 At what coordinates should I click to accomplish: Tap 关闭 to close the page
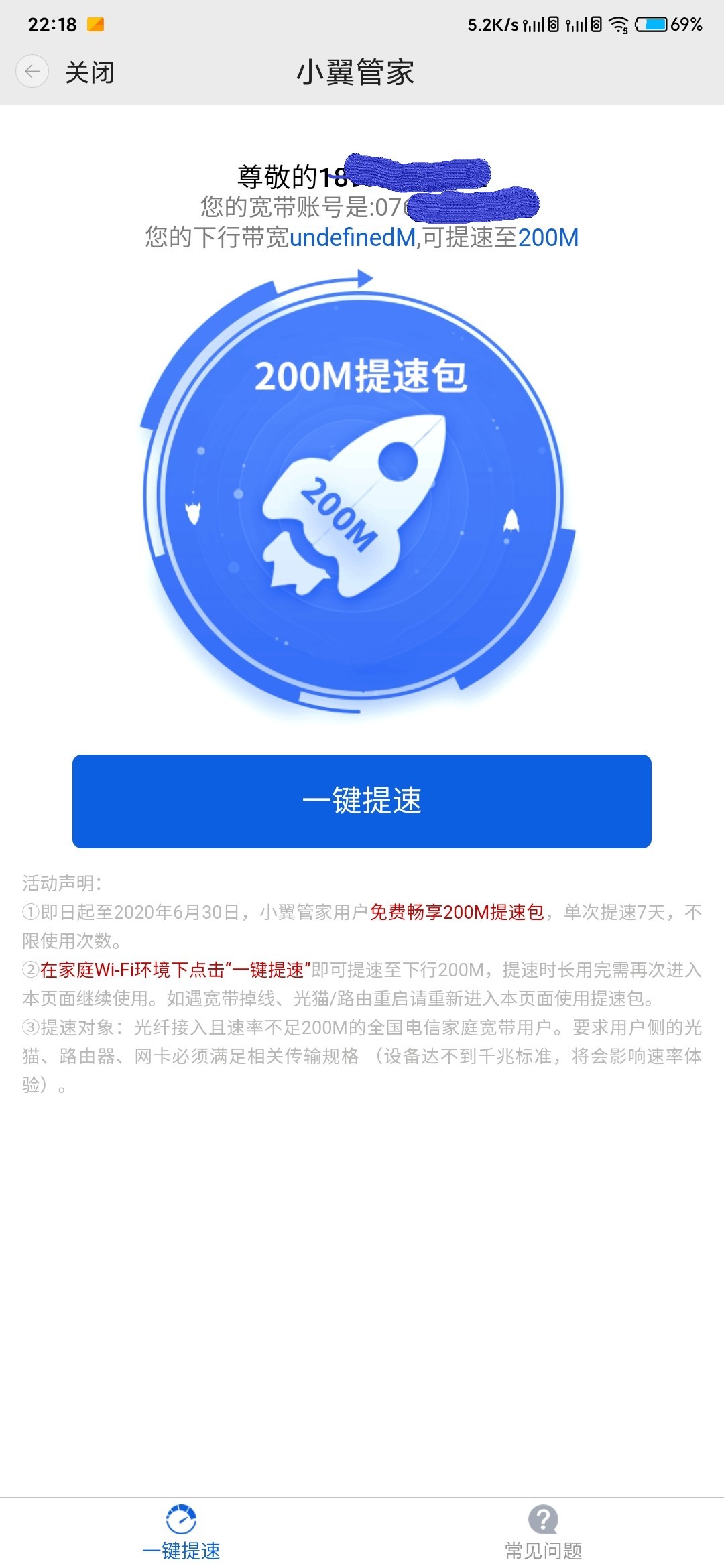pyautogui.click(x=88, y=72)
